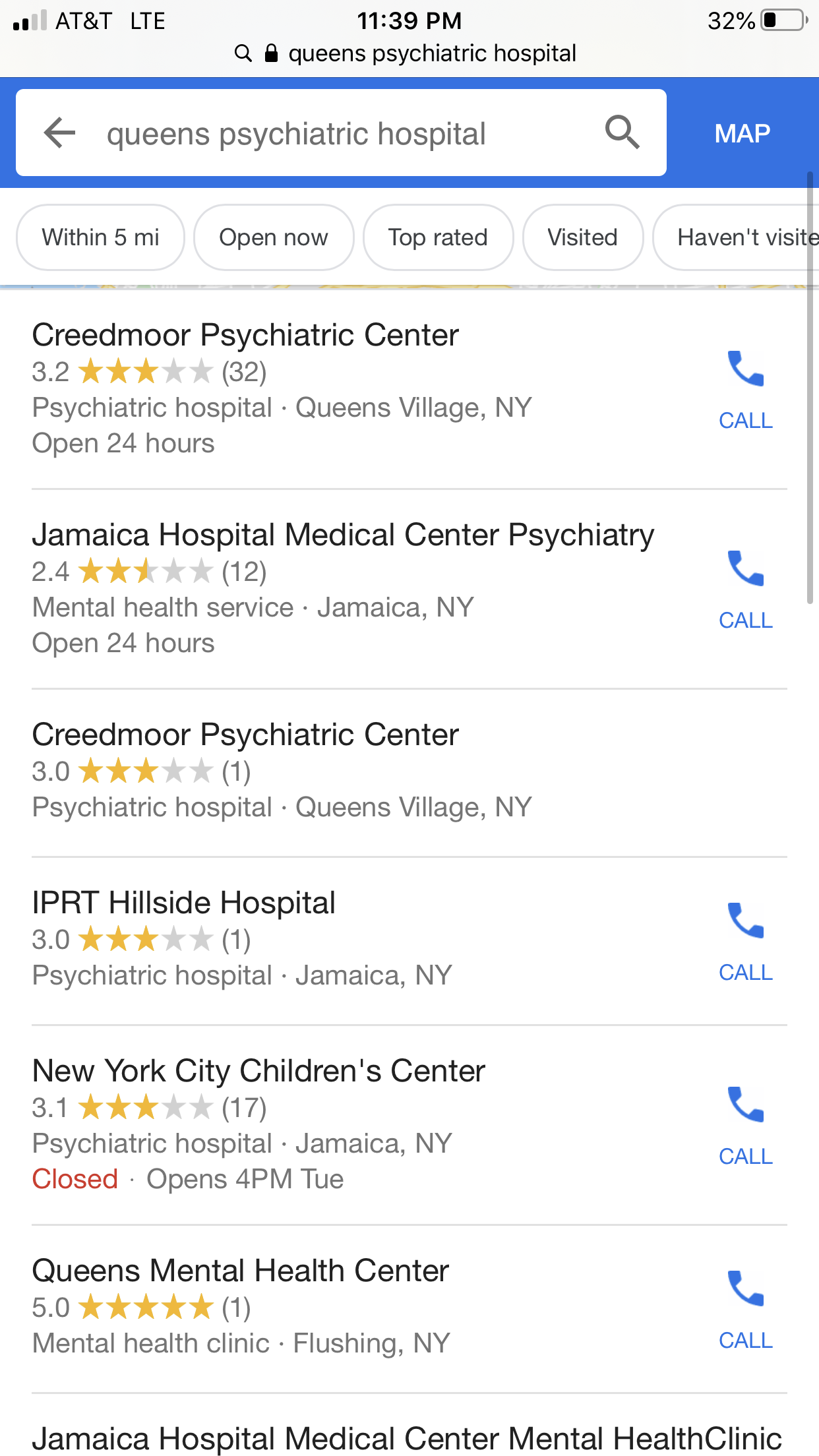Select the Haven't visited filter chip
The height and width of the screenshot is (1456, 819).
(739, 237)
